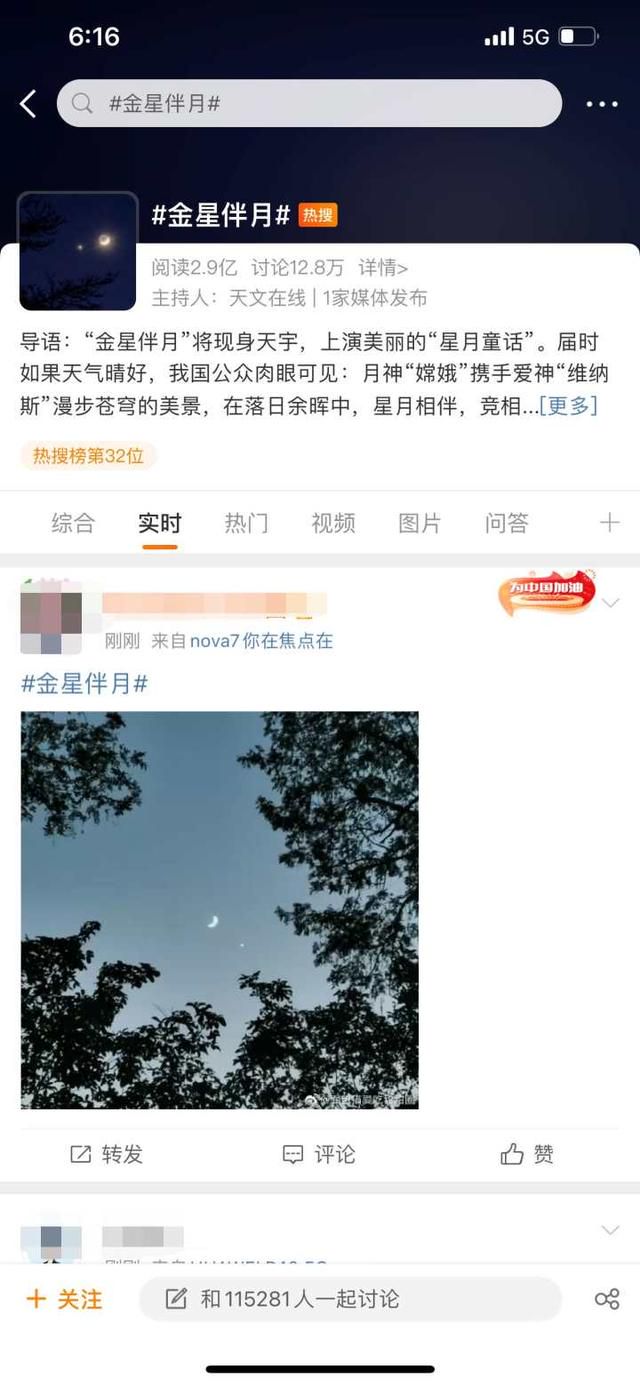Switch to the 问答 tab
640x1385 pixels.
click(507, 523)
